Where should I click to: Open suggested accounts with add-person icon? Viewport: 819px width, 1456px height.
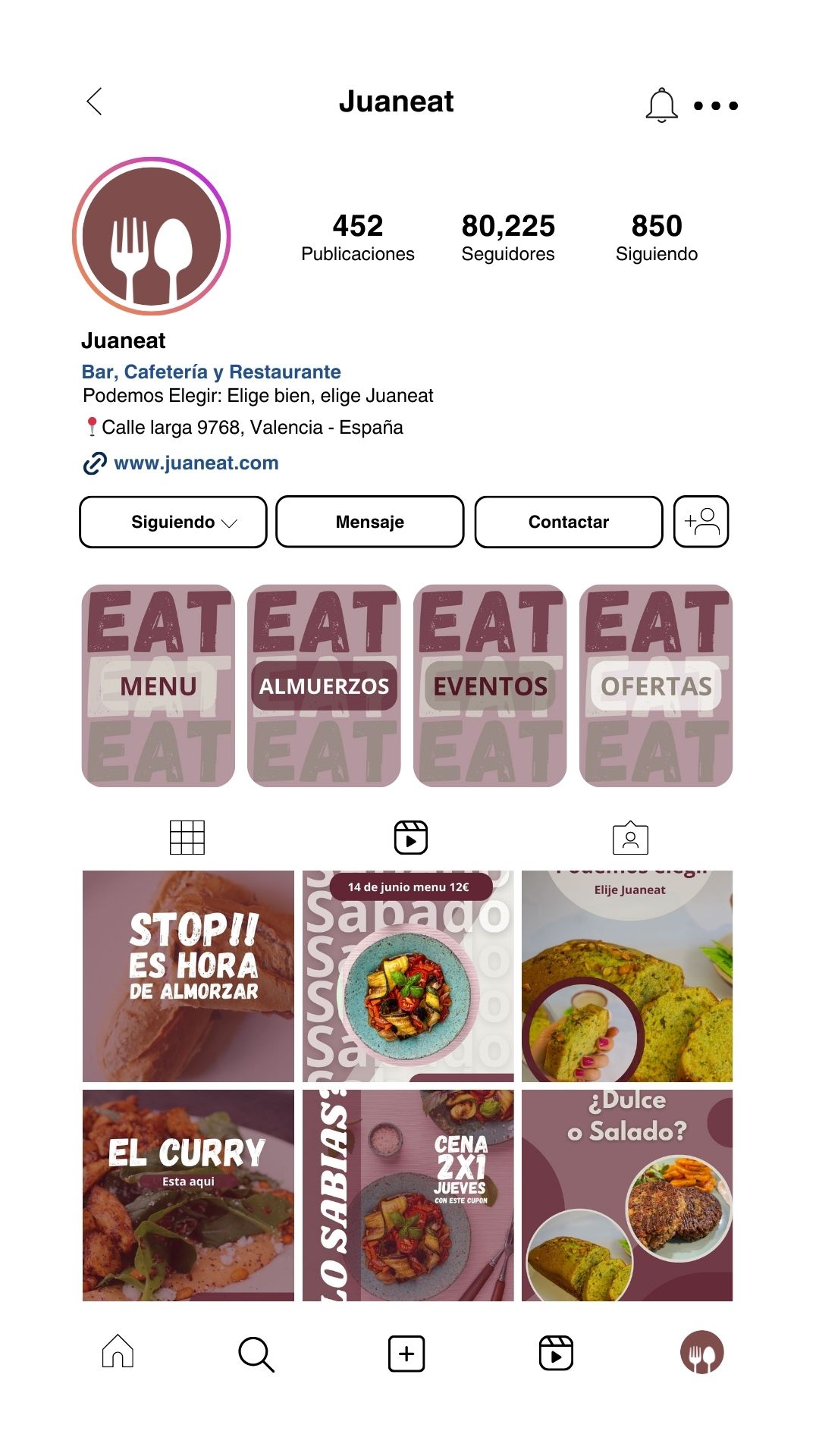pyautogui.click(x=701, y=522)
